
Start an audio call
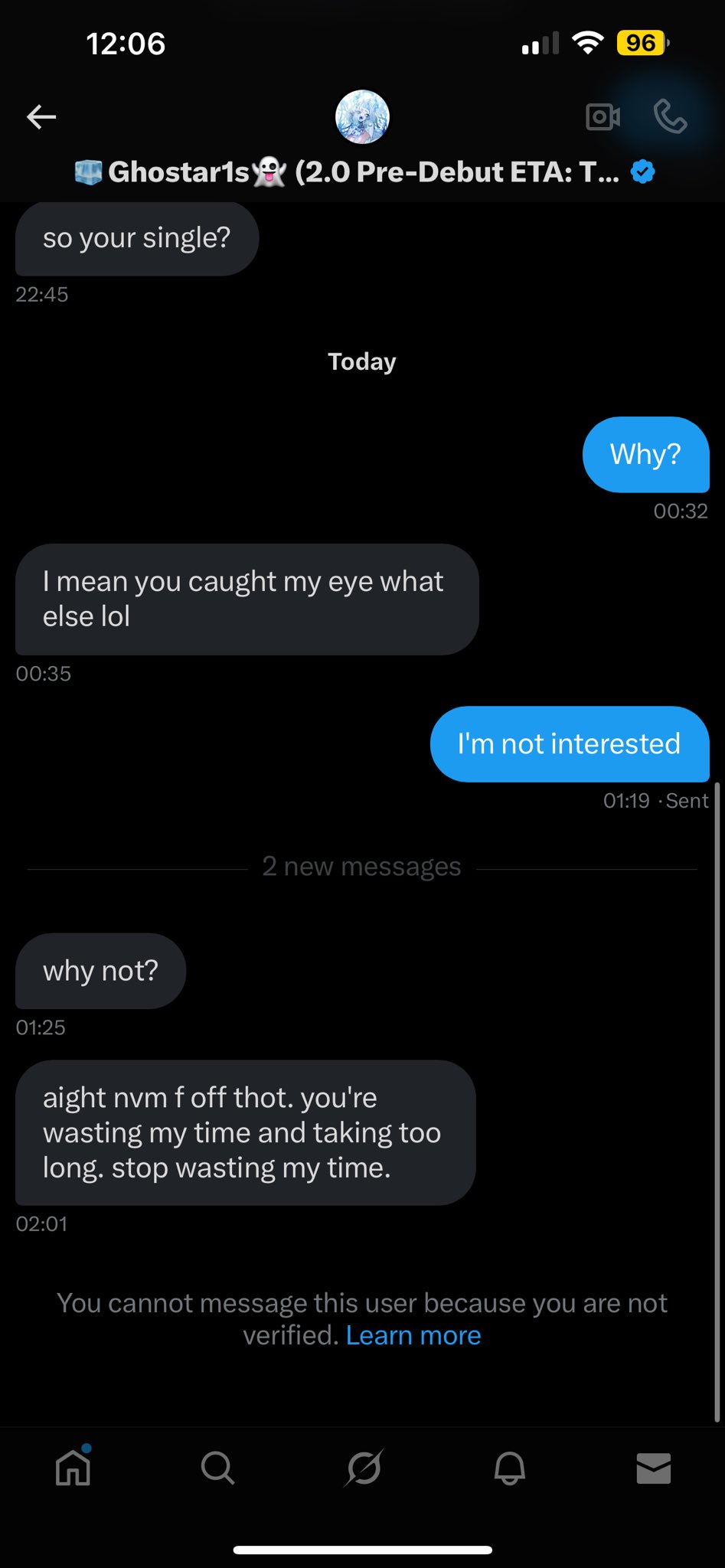pos(670,117)
